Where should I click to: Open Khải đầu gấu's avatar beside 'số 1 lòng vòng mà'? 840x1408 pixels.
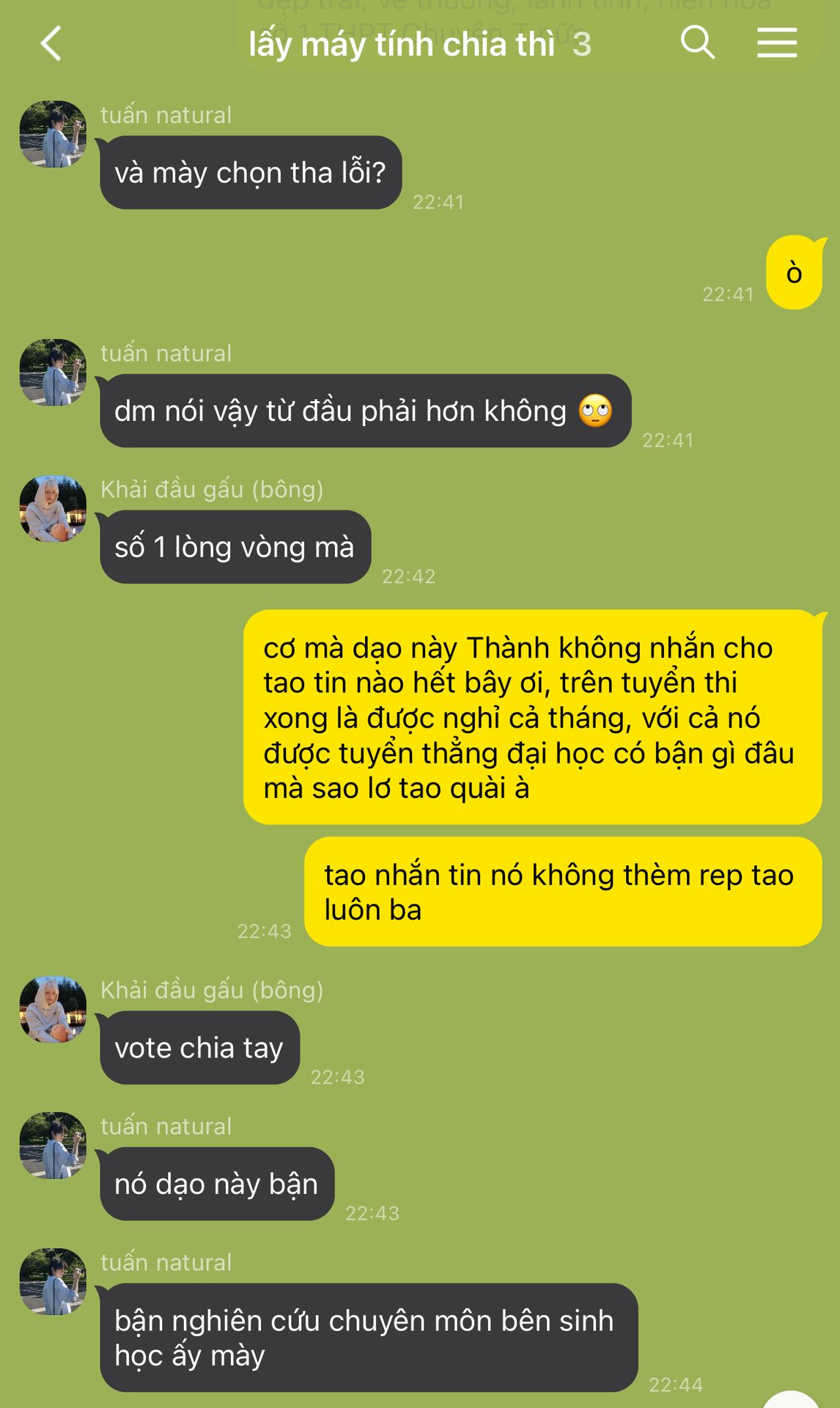coord(53,509)
